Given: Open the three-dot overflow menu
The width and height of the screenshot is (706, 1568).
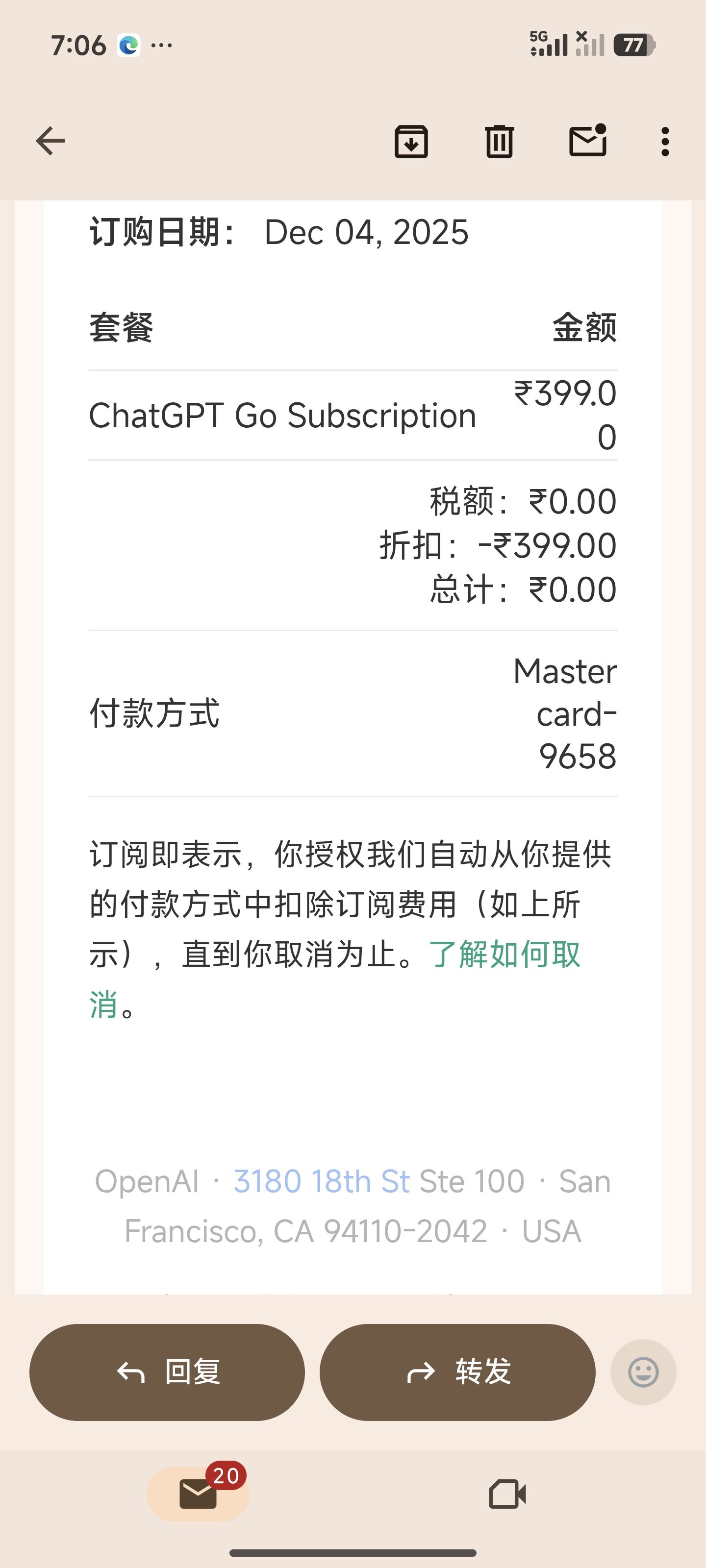Looking at the screenshot, I should point(665,141).
